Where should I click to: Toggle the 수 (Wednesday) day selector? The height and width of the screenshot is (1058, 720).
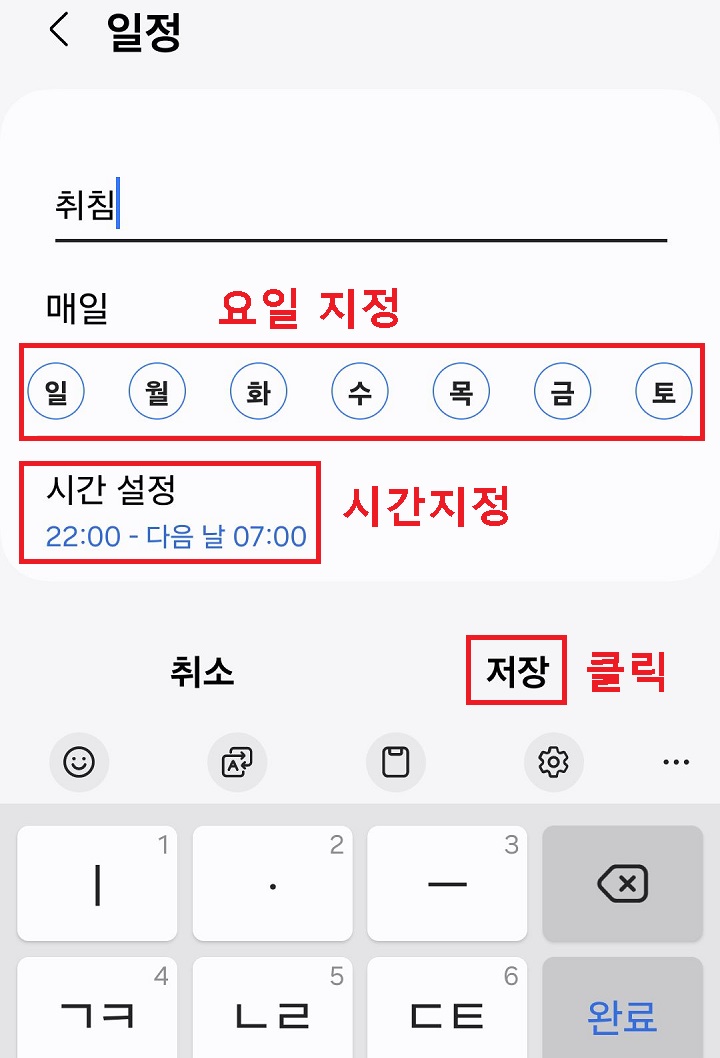click(359, 391)
